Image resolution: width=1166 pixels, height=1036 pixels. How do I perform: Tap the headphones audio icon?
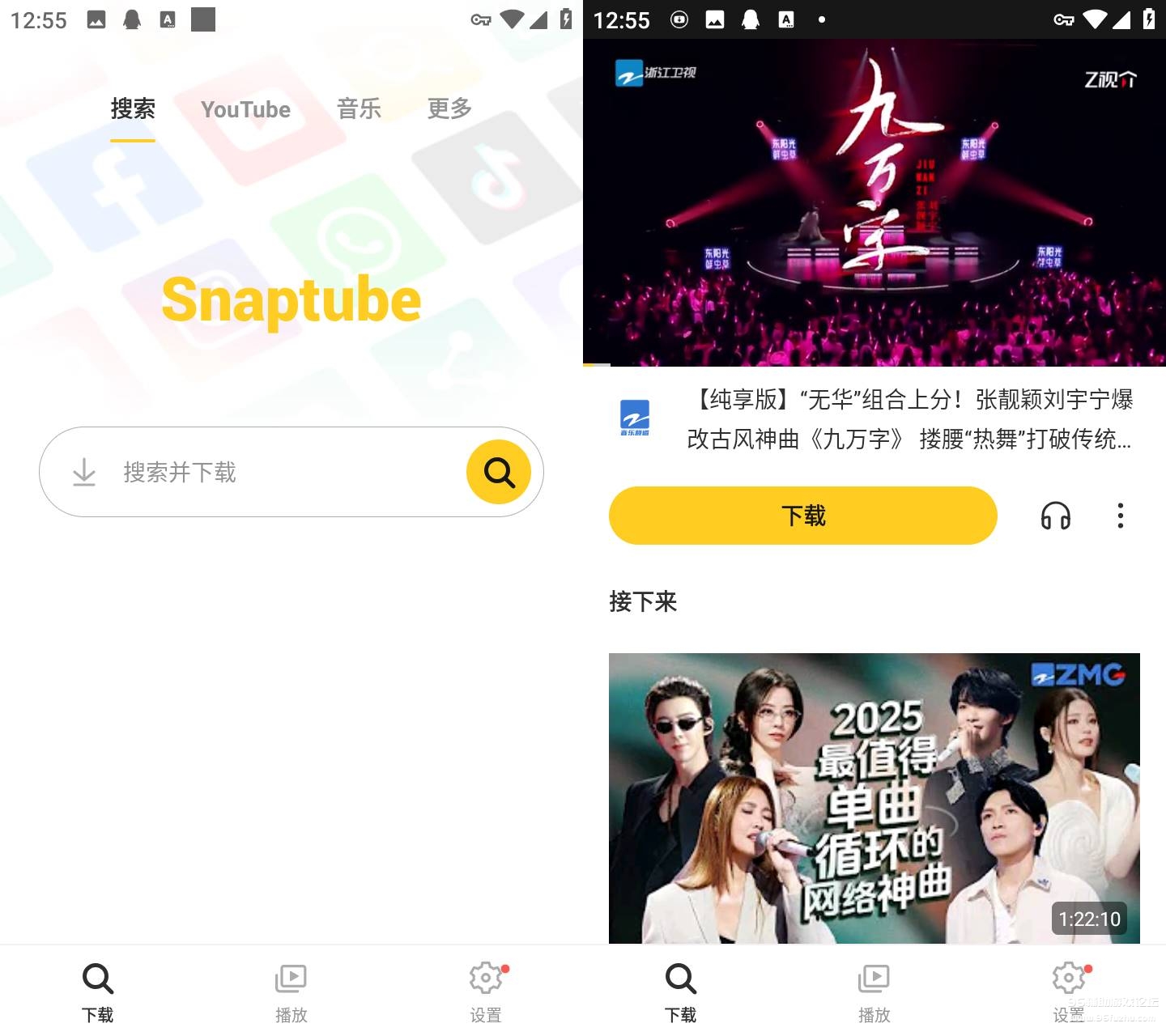point(1055,516)
